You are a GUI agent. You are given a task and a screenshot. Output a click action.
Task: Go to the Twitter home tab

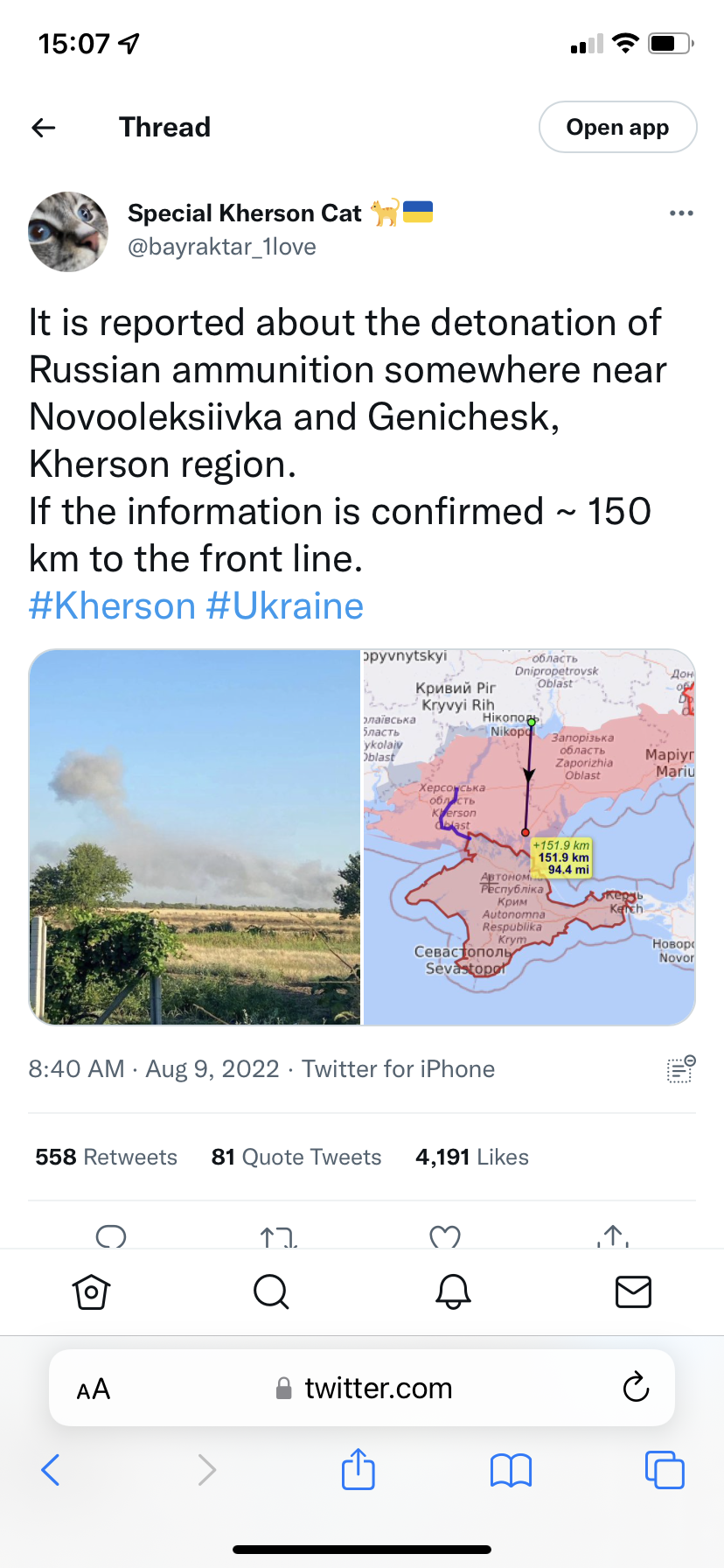click(91, 1291)
